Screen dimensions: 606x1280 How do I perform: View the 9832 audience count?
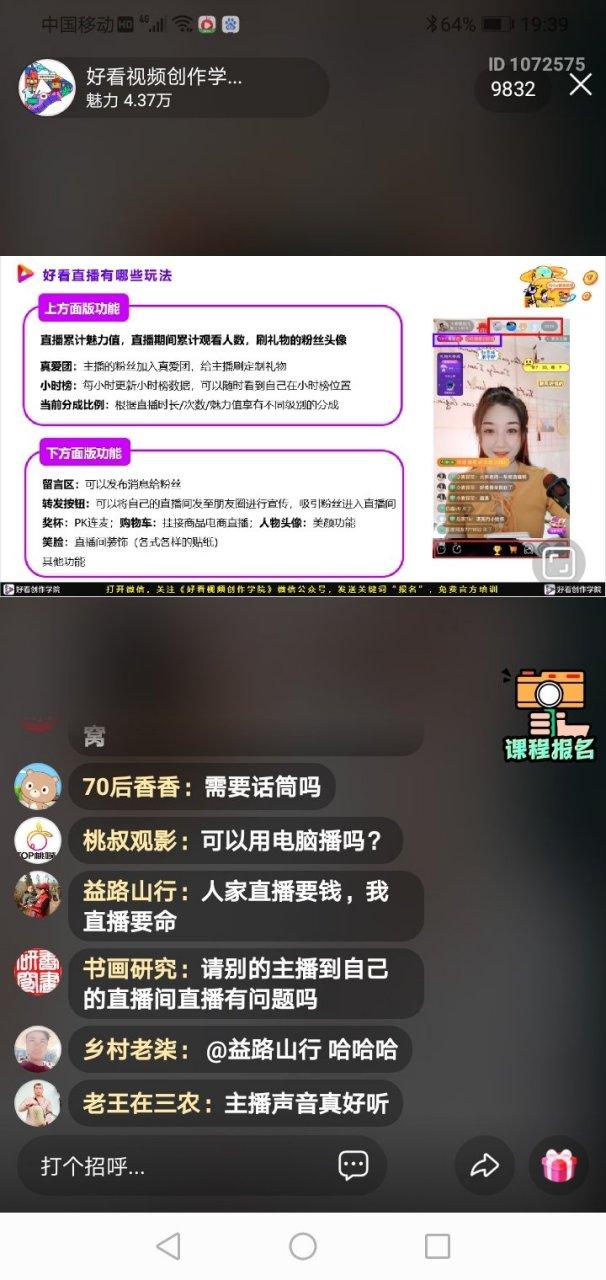point(513,89)
